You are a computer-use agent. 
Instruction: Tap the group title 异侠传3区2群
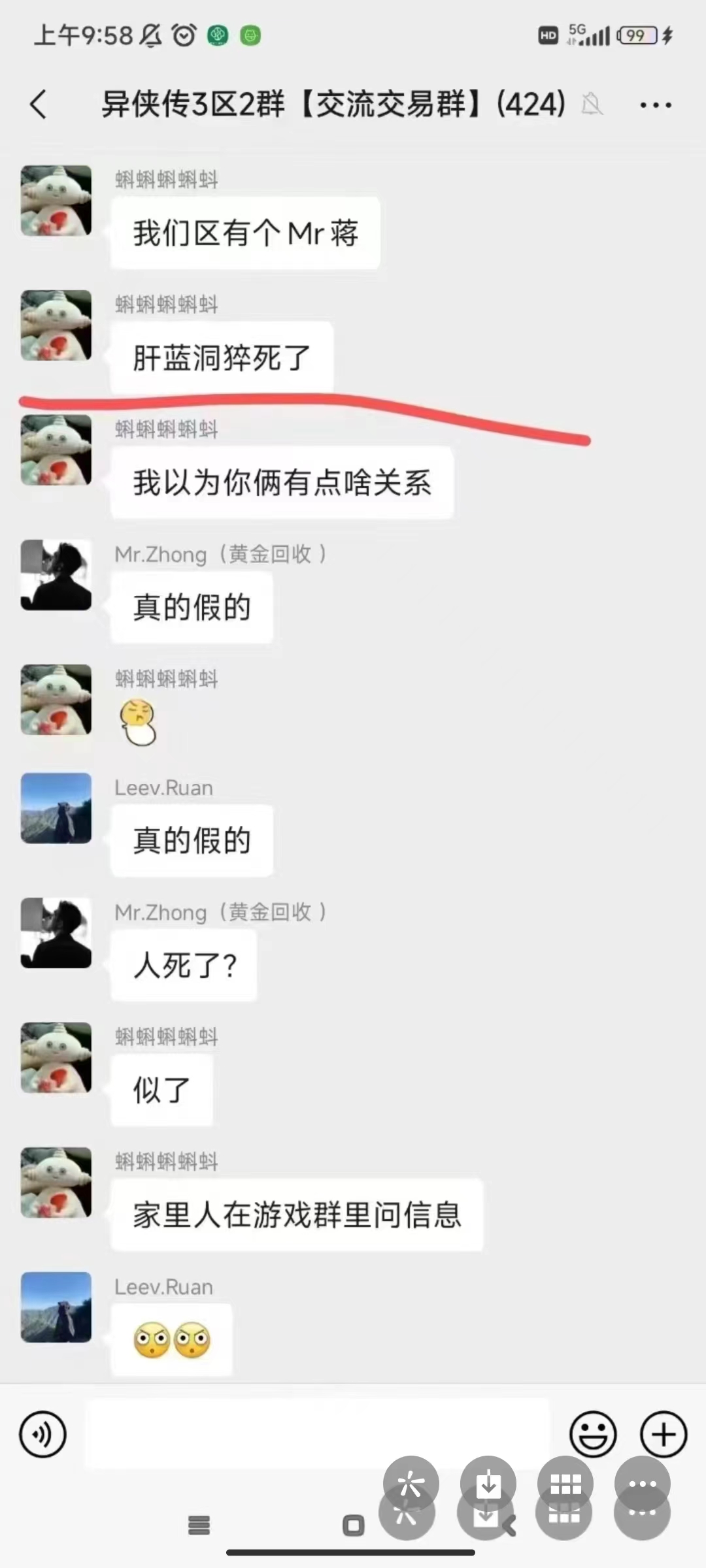point(333,103)
